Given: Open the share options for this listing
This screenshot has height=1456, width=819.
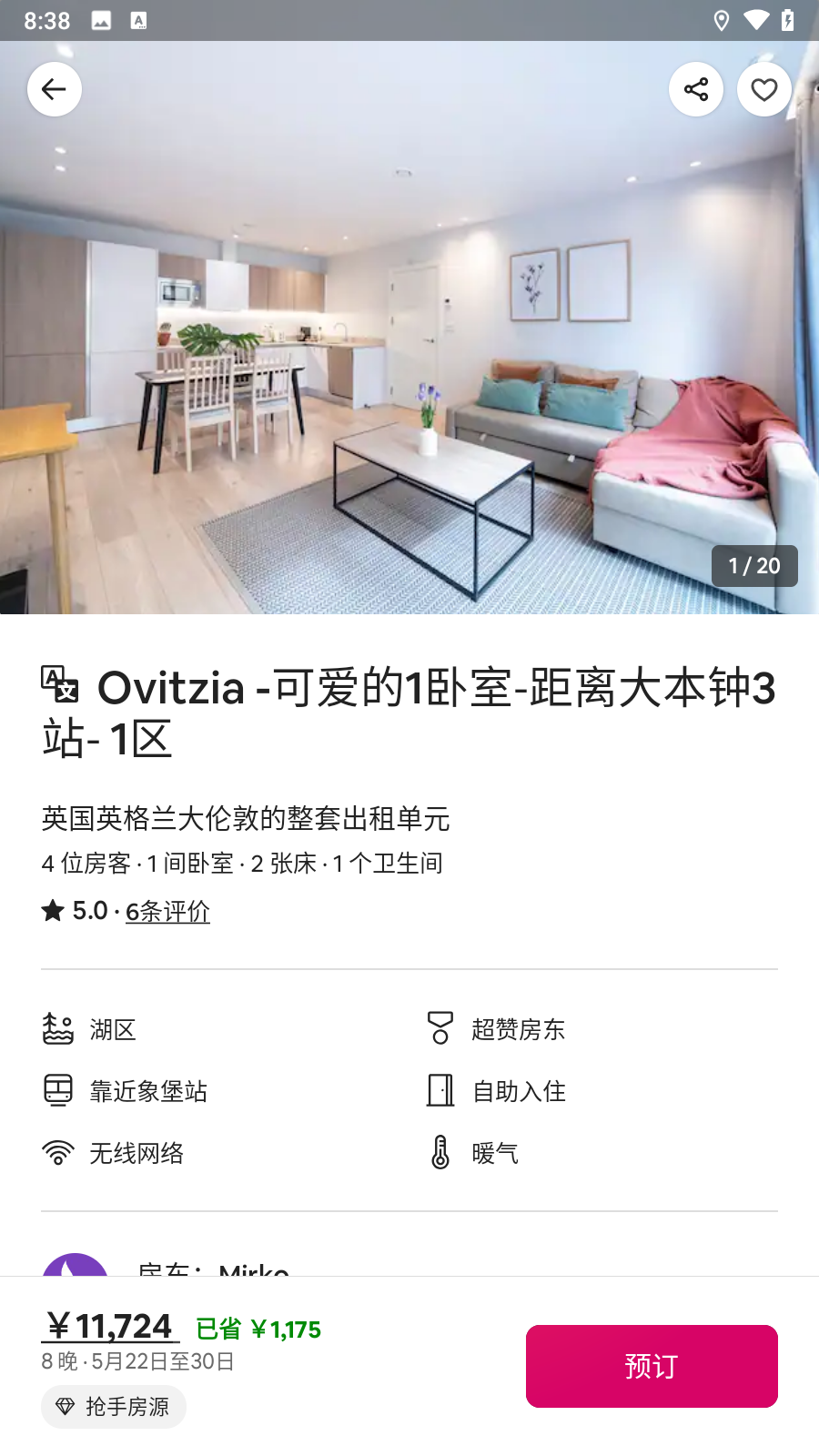Looking at the screenshot, I should (696, 89).
